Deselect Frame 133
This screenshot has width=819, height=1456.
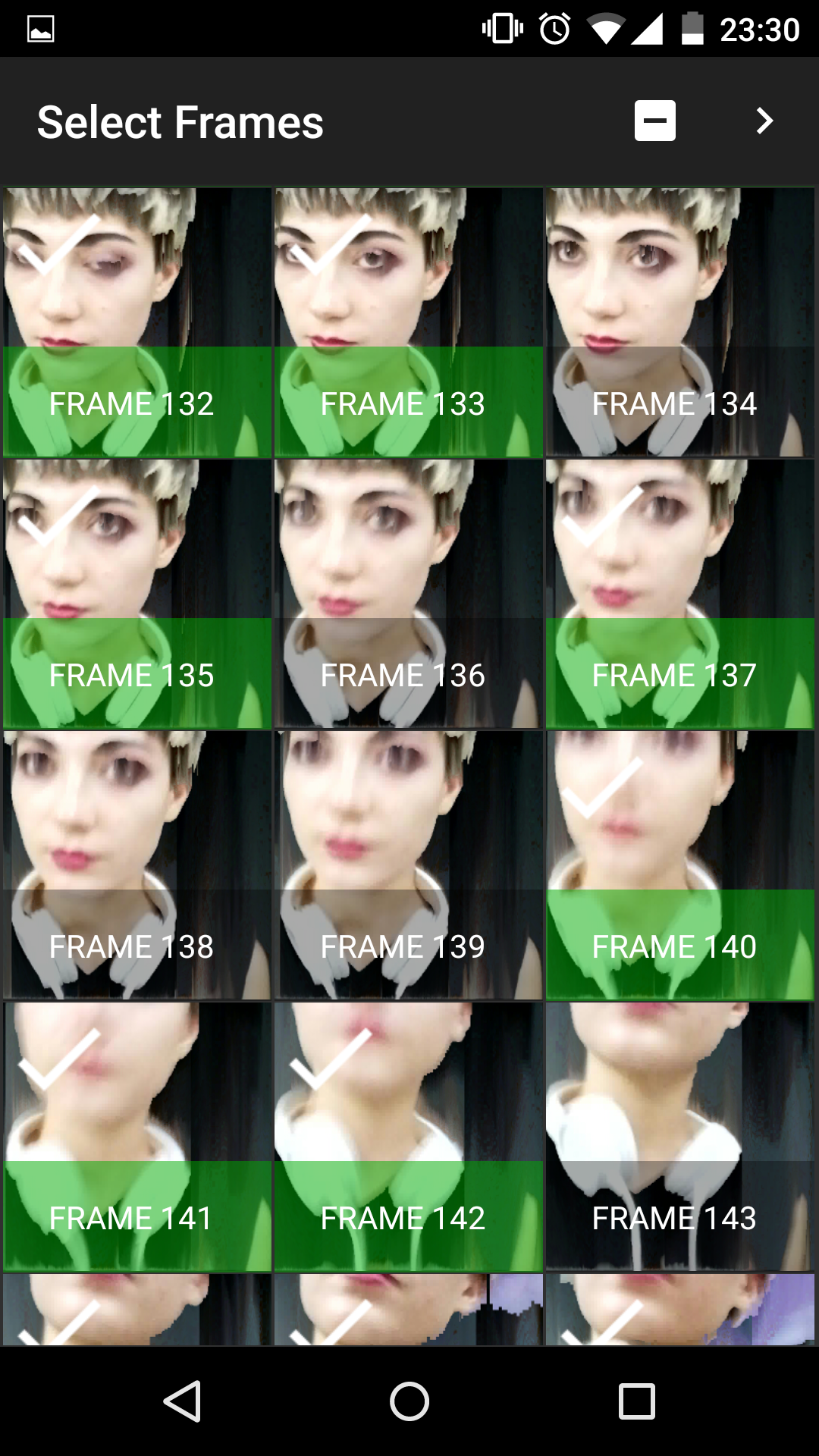tap(409, 322)
